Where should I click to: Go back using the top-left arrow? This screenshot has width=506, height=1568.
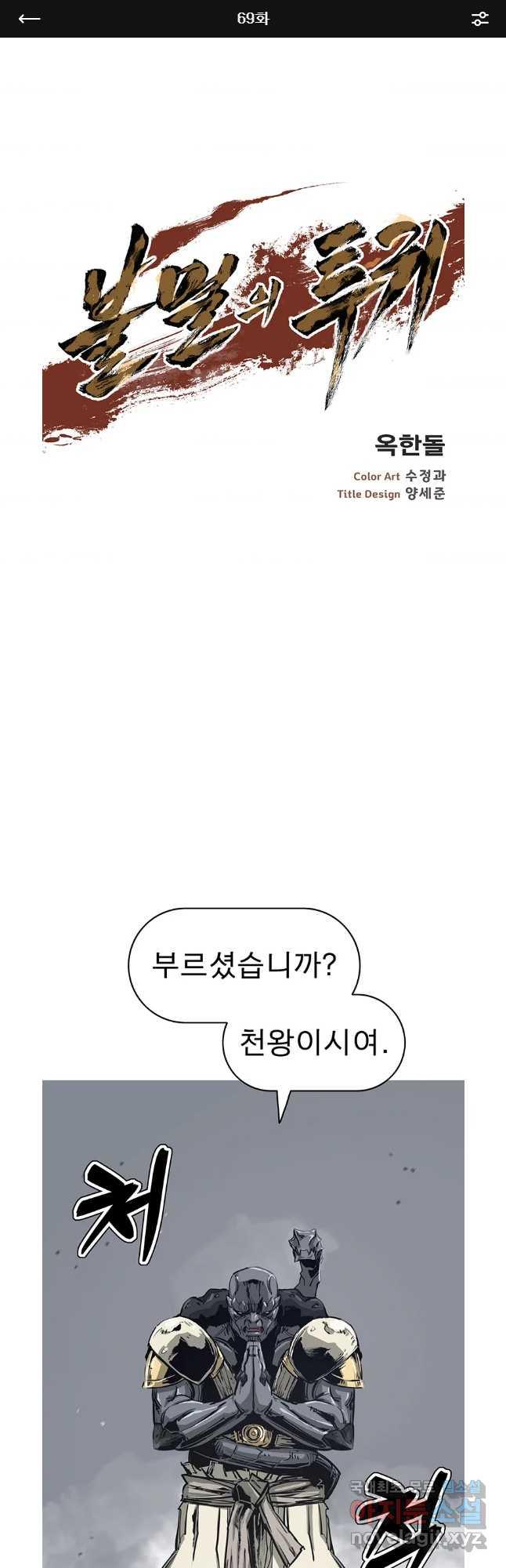29,19
